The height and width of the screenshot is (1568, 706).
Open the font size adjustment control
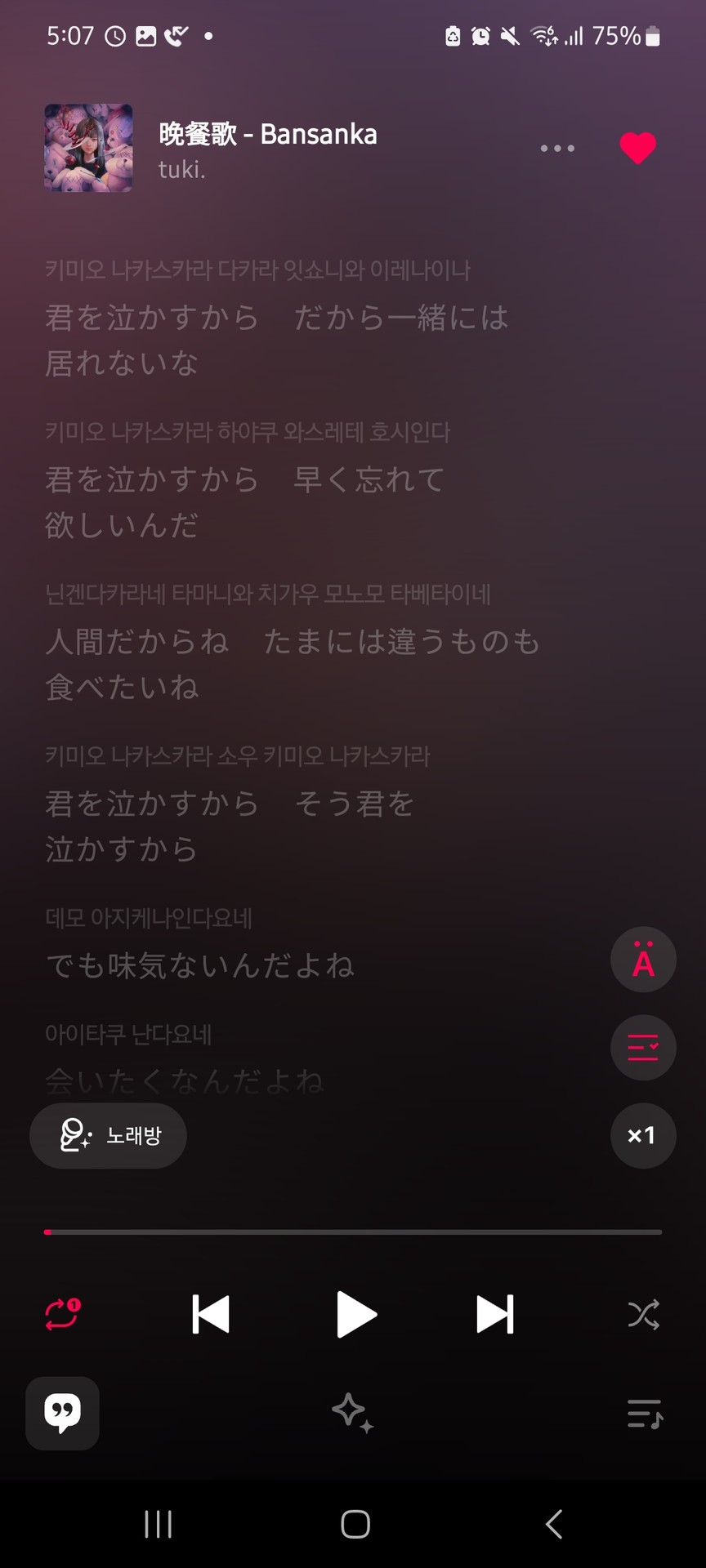click(x=643, y=960)
